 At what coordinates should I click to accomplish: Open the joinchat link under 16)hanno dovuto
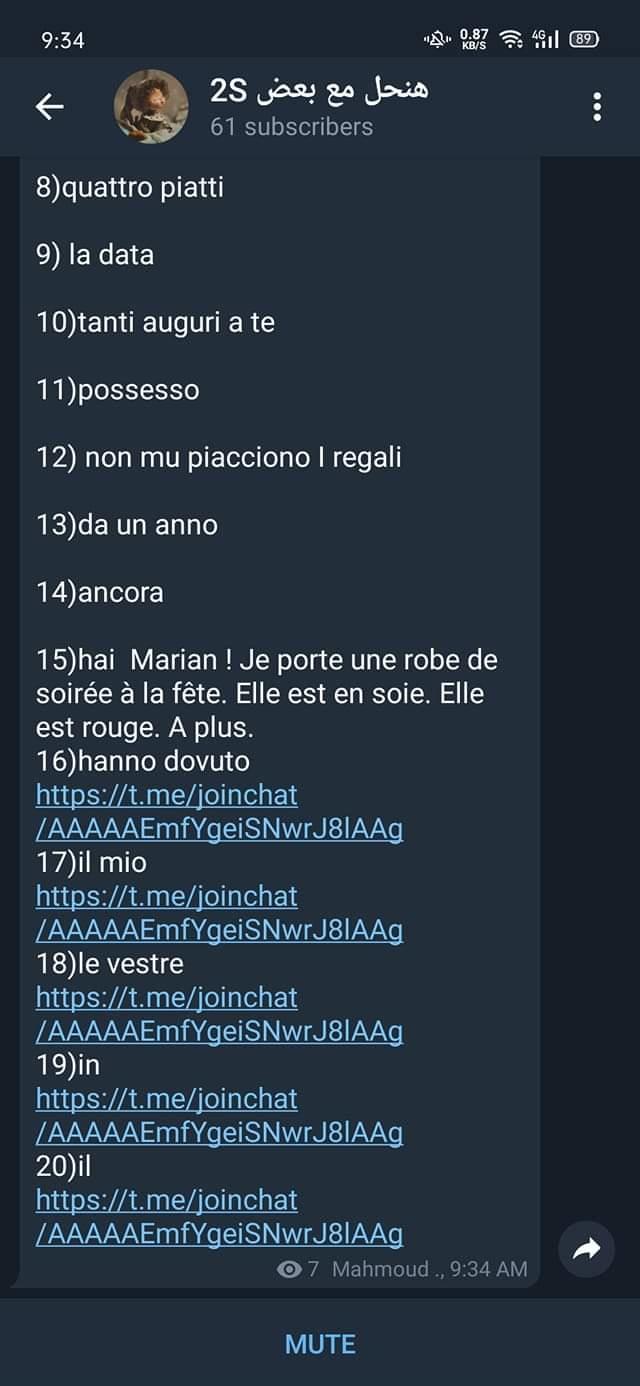(219, 812)
